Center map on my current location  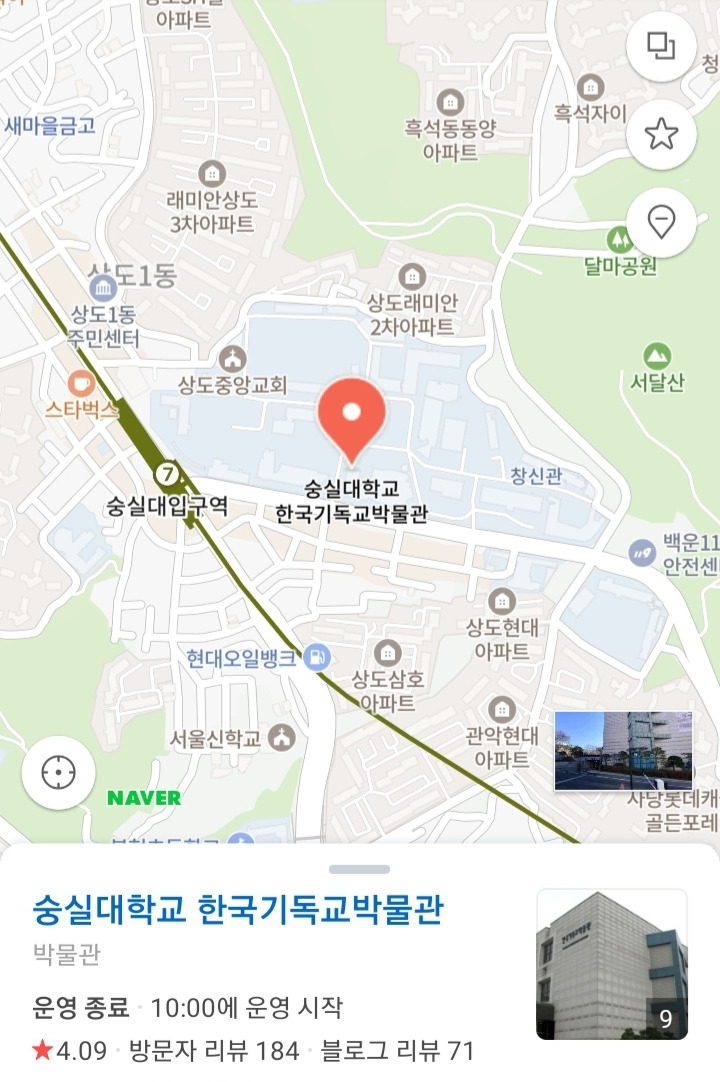pyautogui.click(x=58, y=773)
